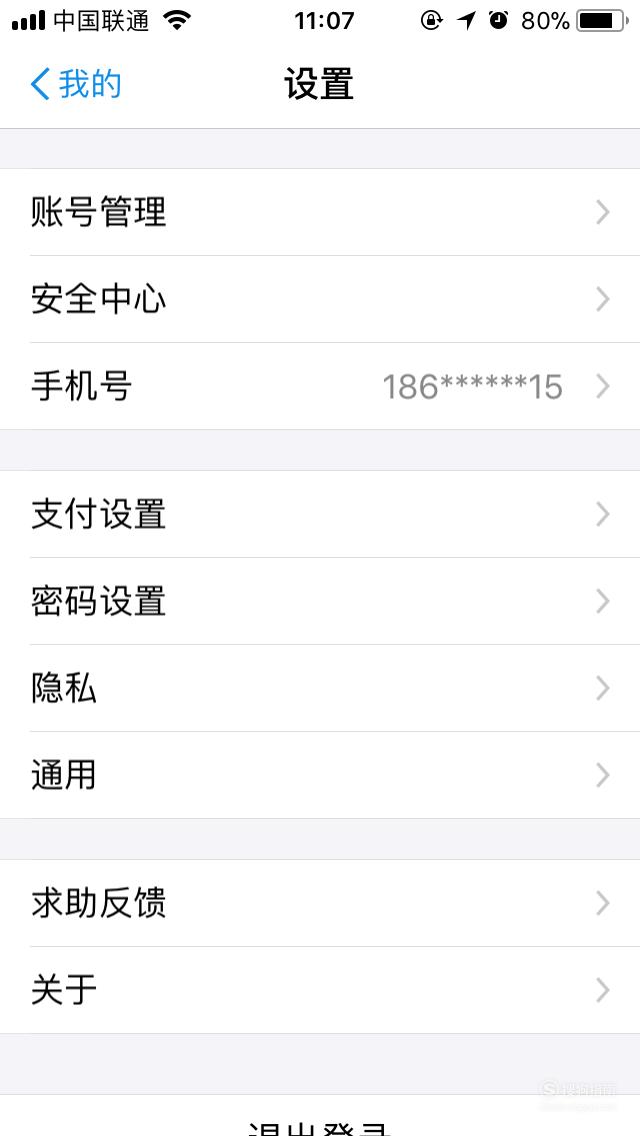
Task: Open the 手机号 row
Action: click(x=320, y=386)
